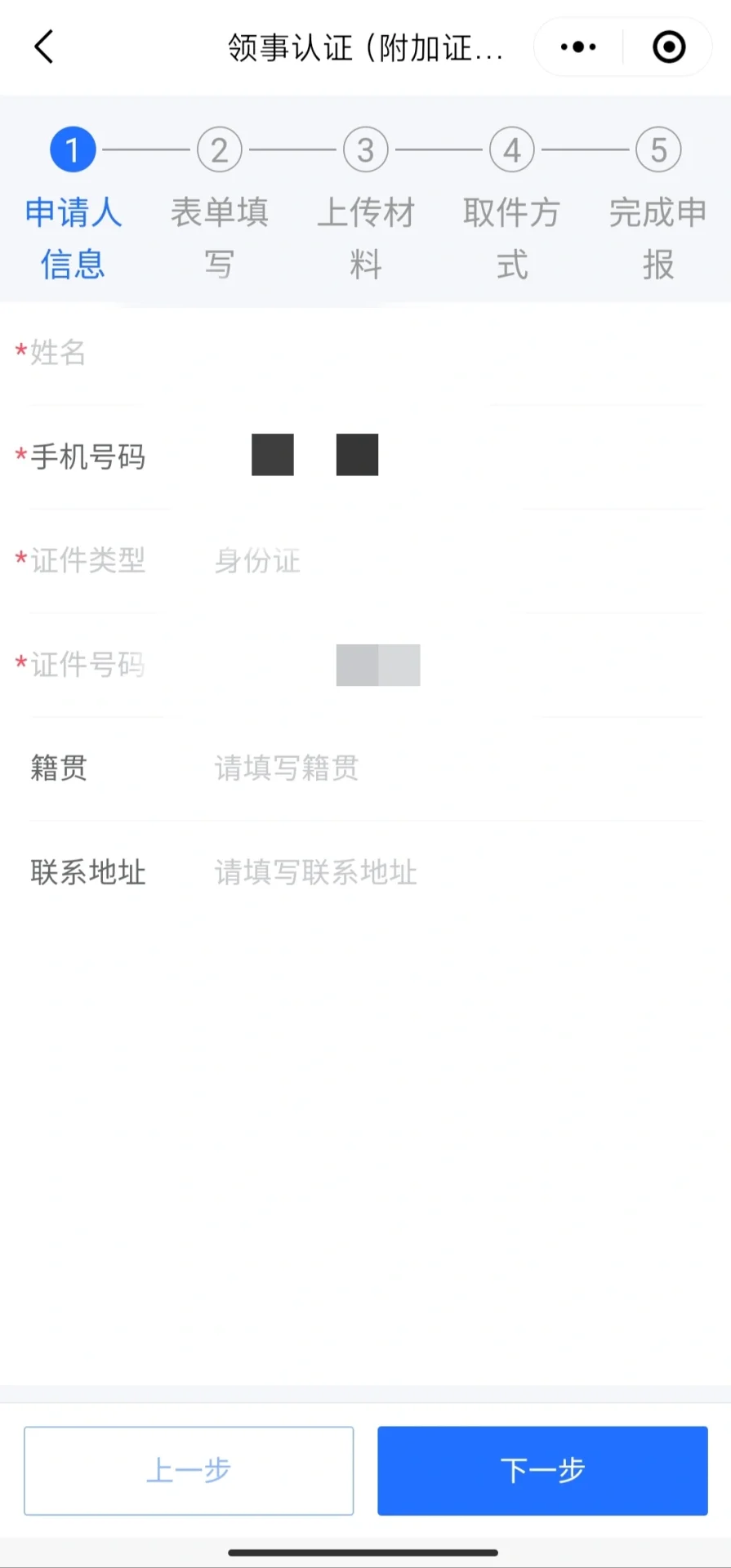The width and height of the screenshot is (731, 1568).
Task: Proceed with the 下一步 button
Action: pos(542,1470)
